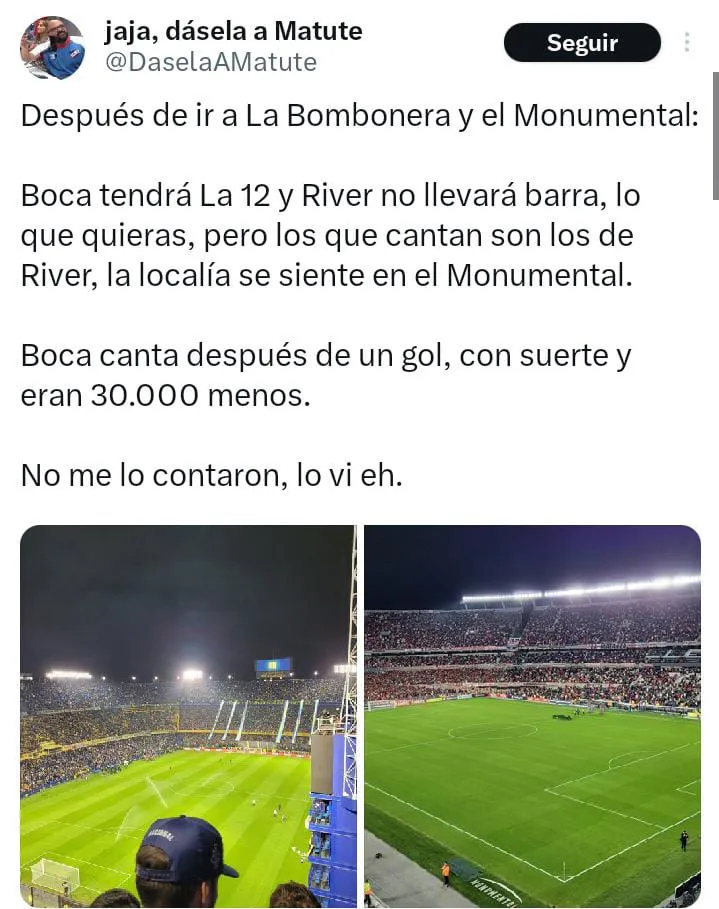The image size is (719, 909).
Task: Open the La Bombonera stadium photo
Action: tap(187, 715)
